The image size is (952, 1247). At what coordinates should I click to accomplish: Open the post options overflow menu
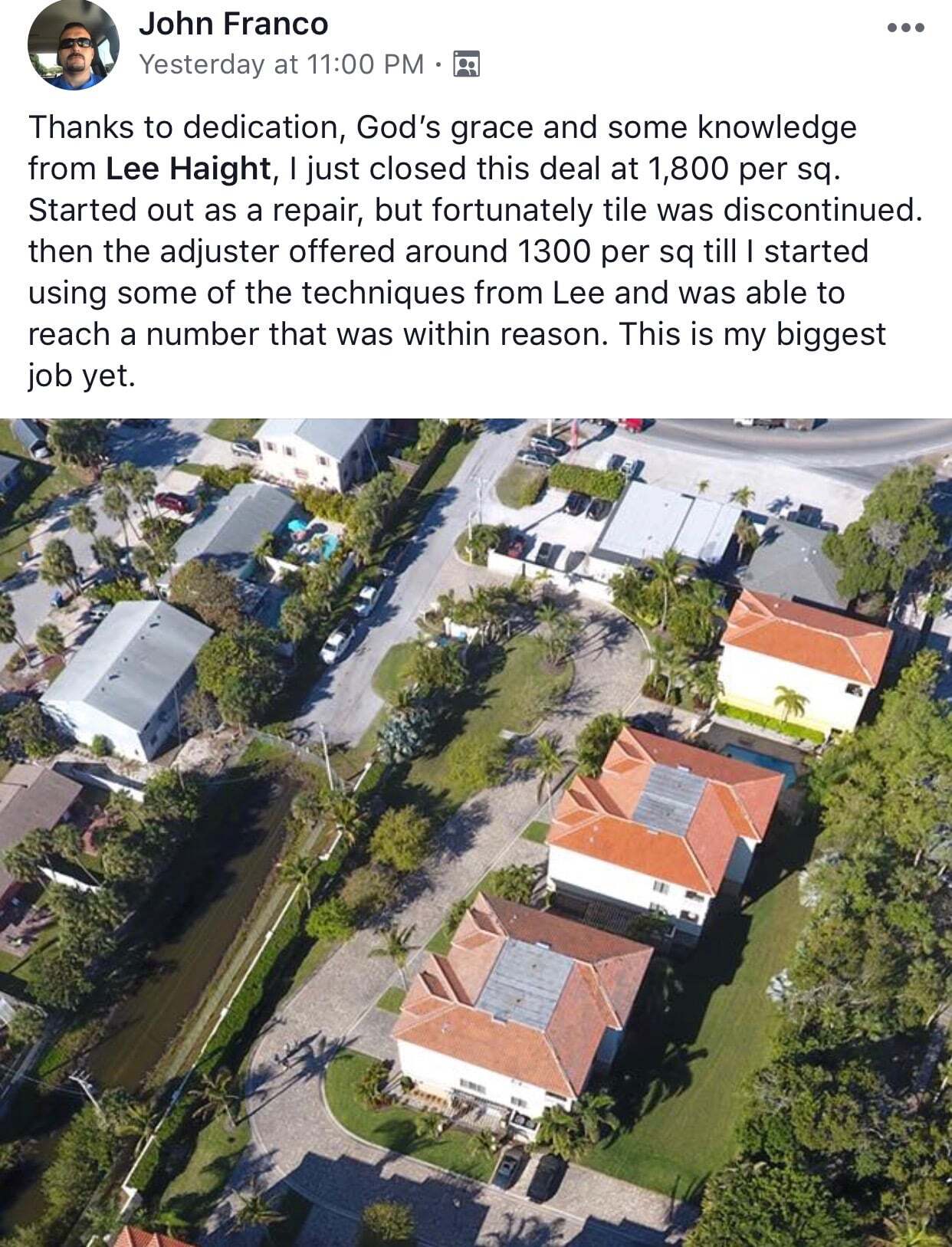pos(905,28)
